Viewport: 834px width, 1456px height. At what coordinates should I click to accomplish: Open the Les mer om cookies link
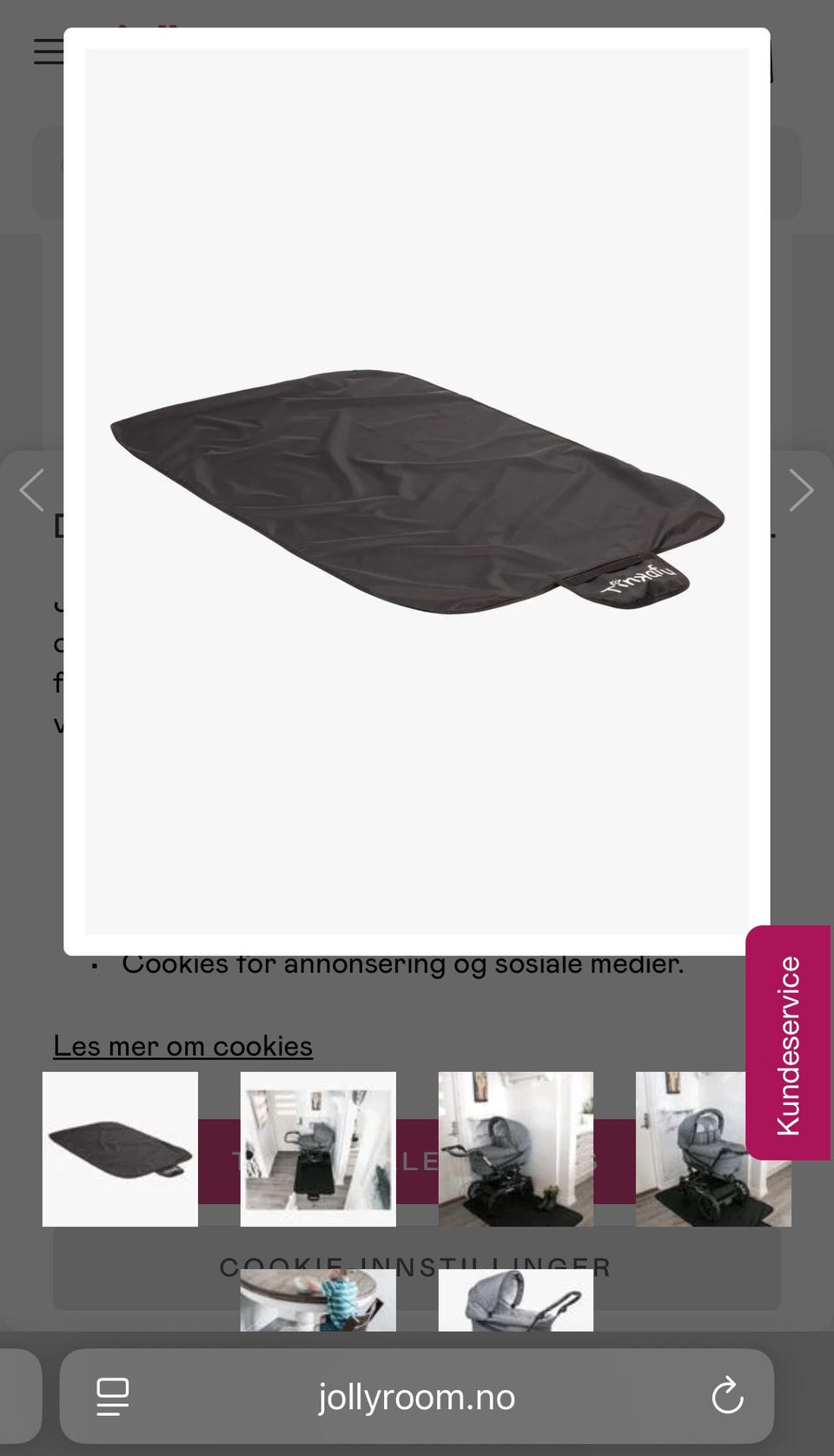[x=182, y=1046]
